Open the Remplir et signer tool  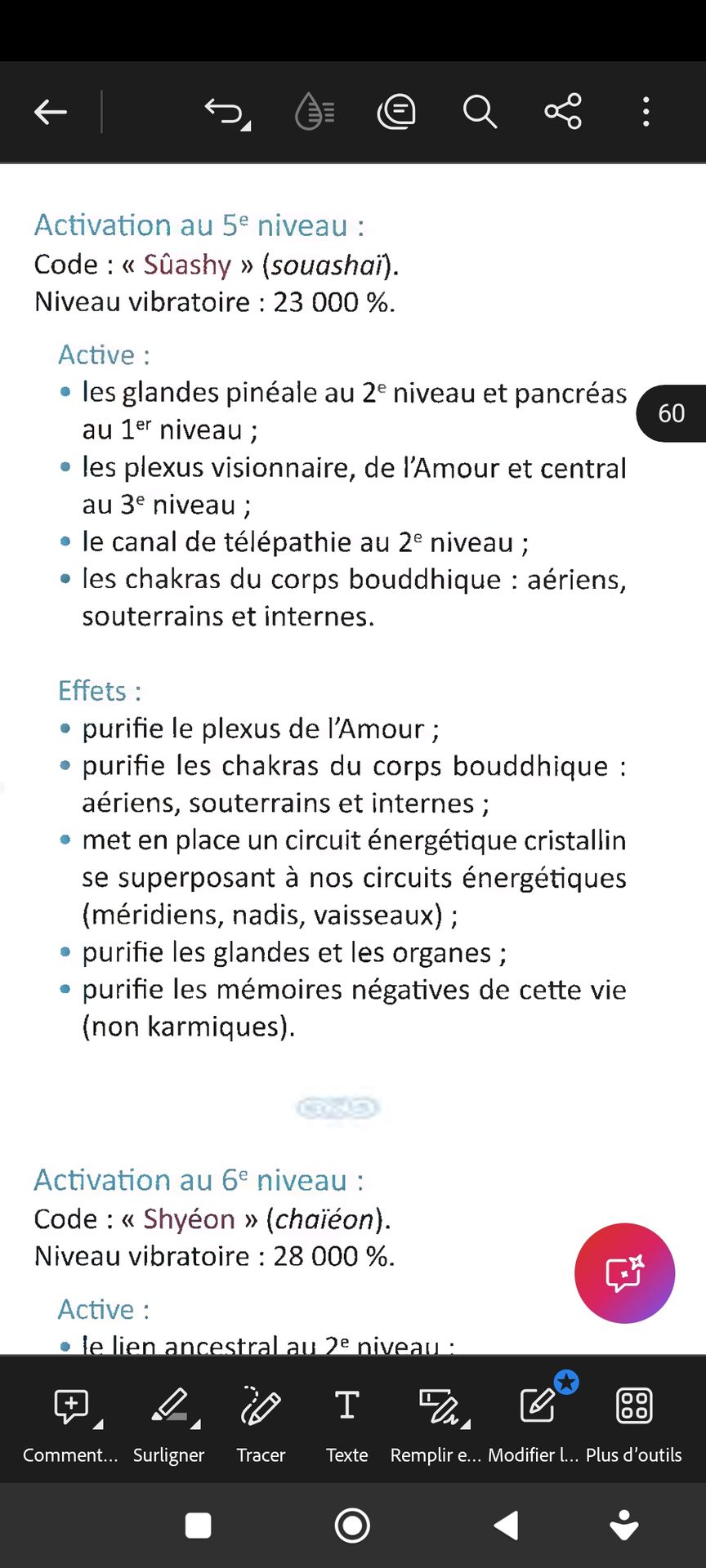pos(436,1422)
